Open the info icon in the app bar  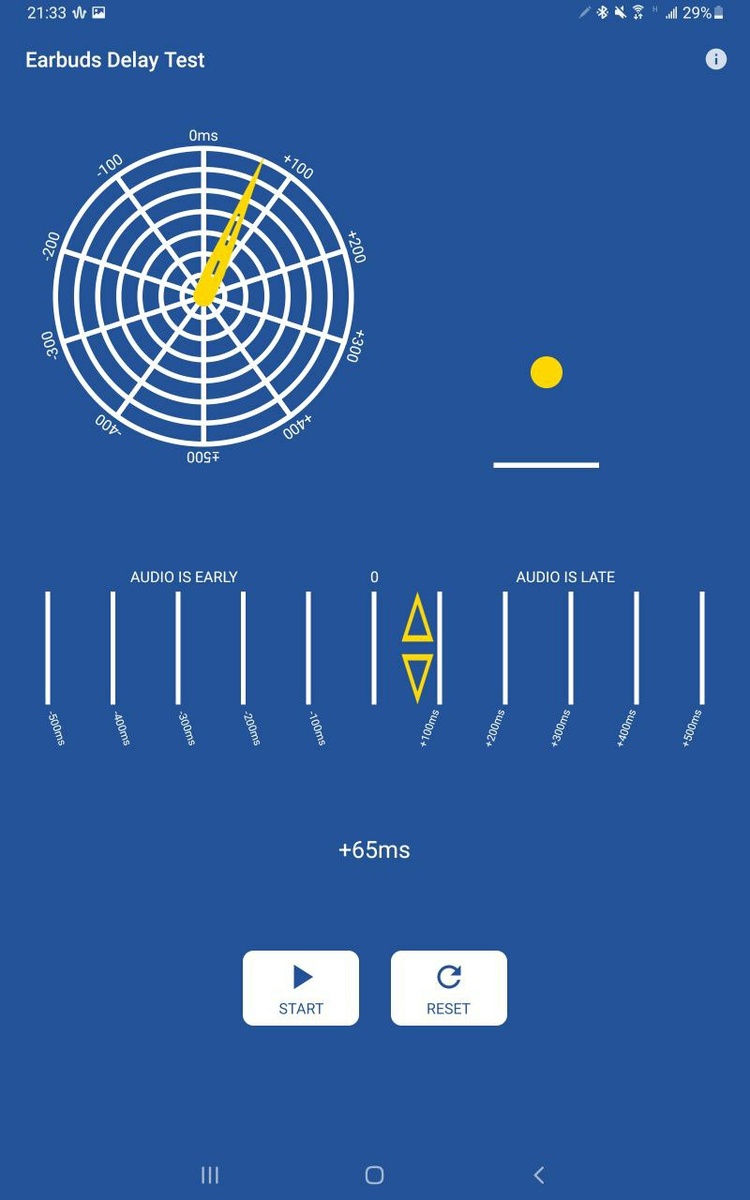coord(716,59)
